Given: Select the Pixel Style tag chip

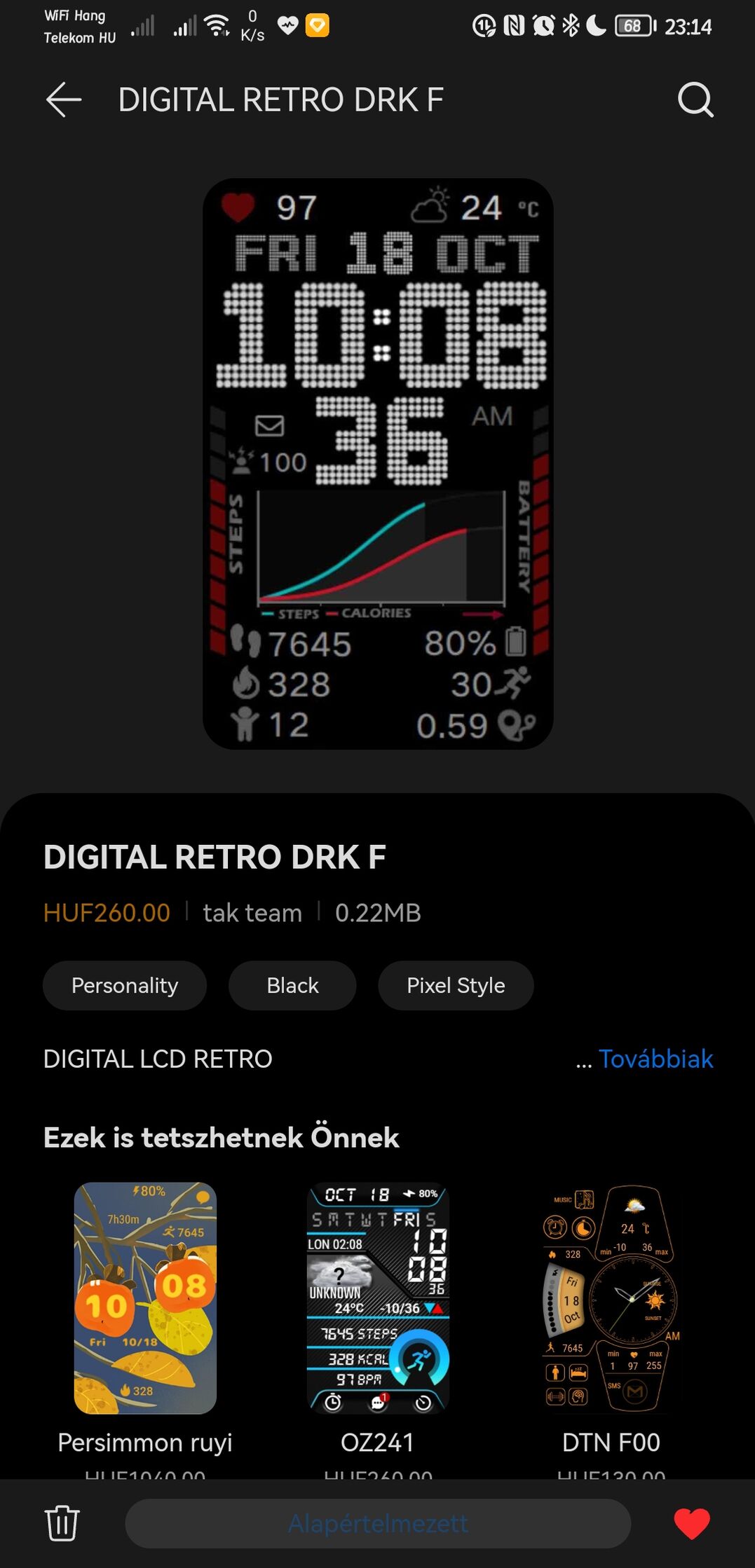Looking at the screenshot, I should tap(456, 985).
